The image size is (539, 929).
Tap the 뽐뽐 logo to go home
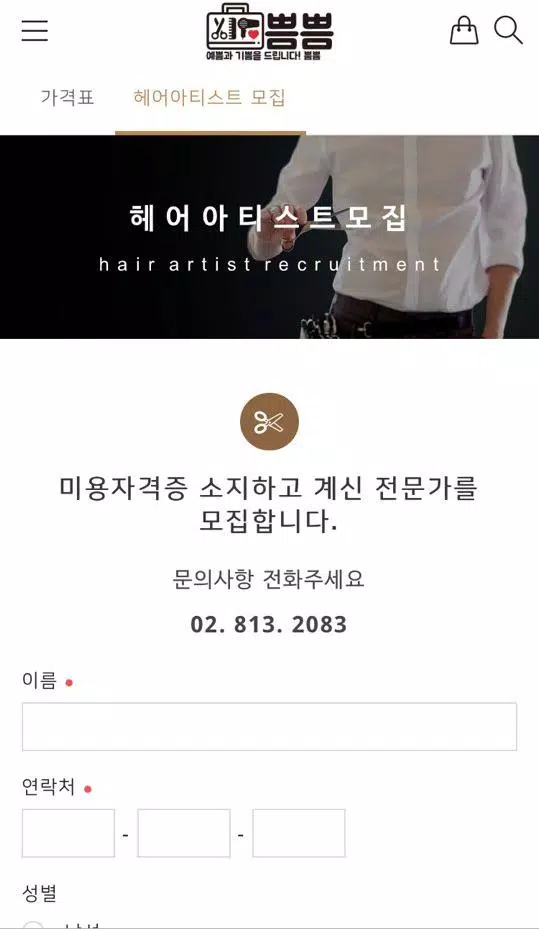click(x=270, y=32)
